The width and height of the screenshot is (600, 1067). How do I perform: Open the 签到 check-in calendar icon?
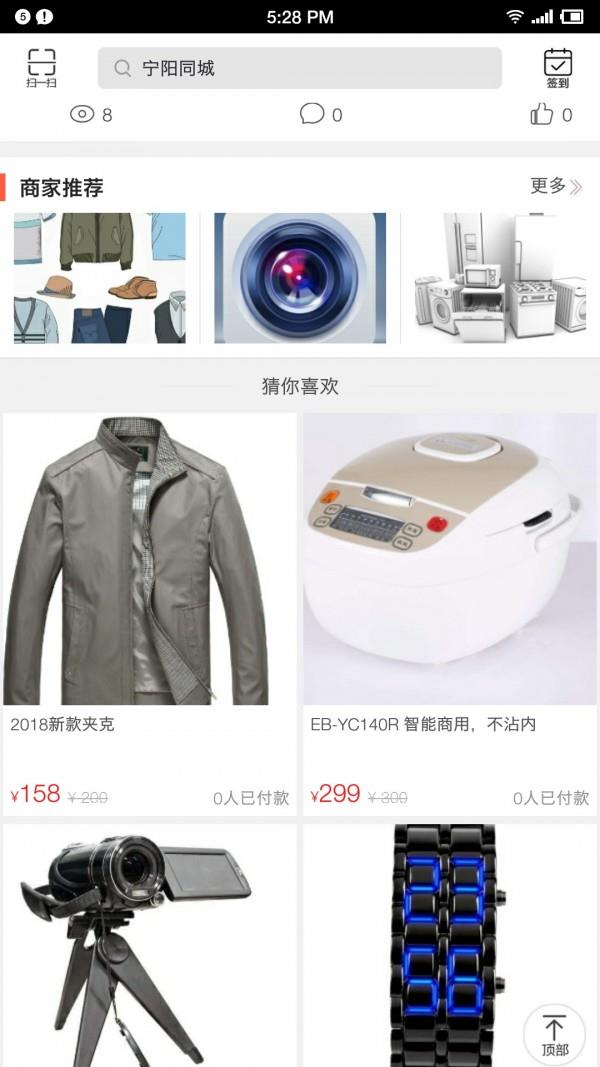point(557,68)
